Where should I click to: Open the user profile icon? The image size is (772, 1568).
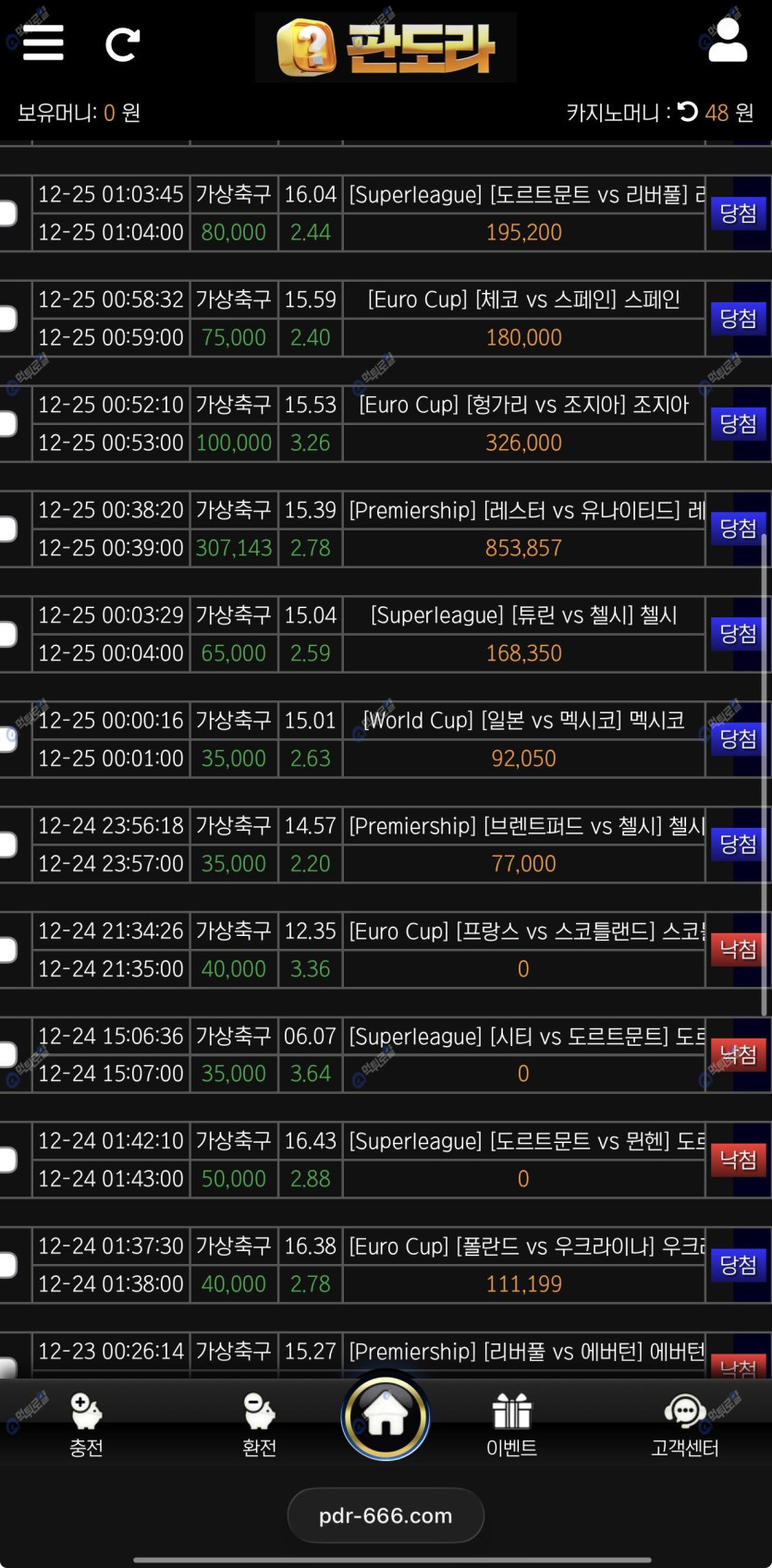click(x=727, y=42)
